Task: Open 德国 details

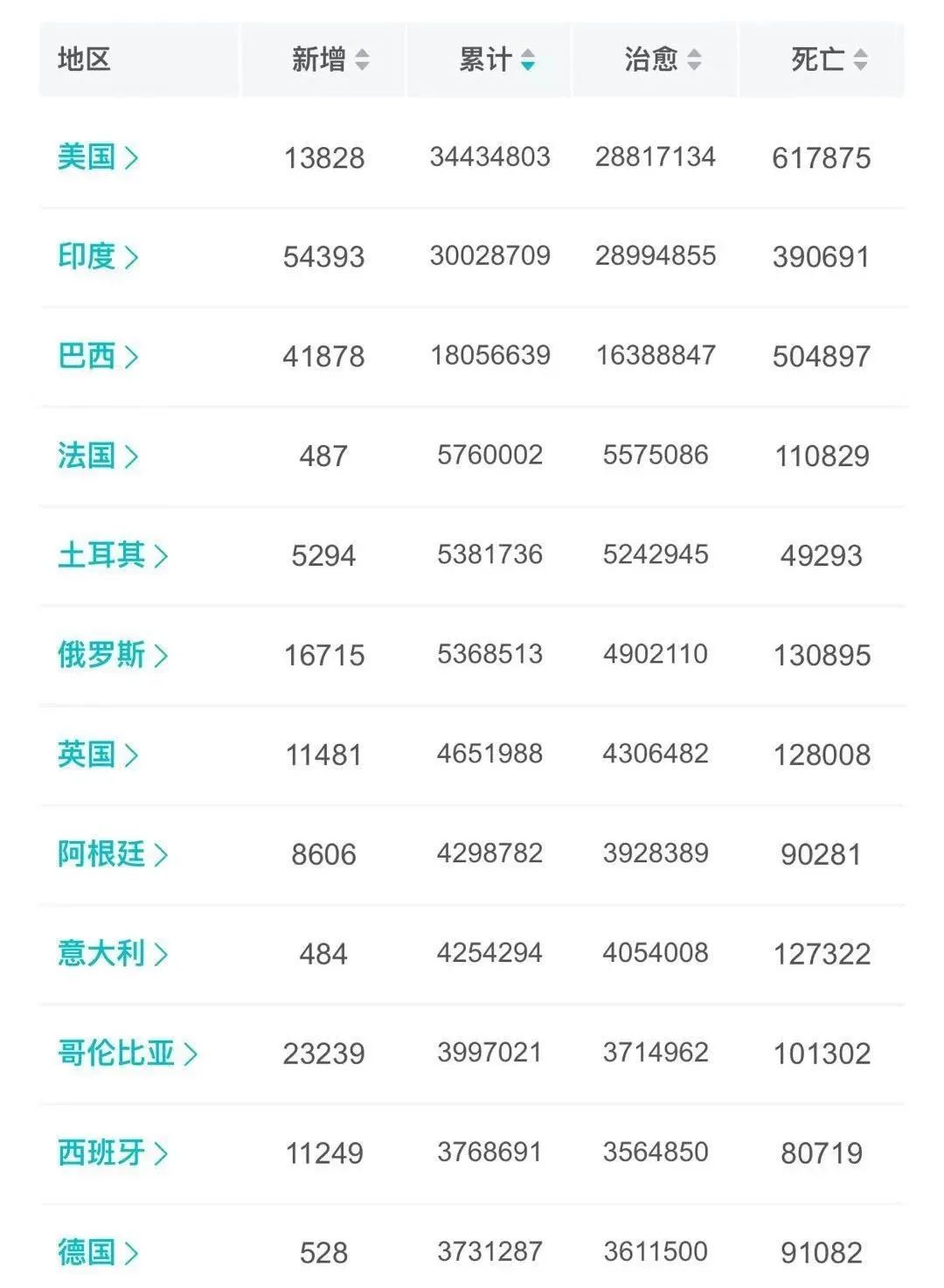Action: tap(97, 1252)
